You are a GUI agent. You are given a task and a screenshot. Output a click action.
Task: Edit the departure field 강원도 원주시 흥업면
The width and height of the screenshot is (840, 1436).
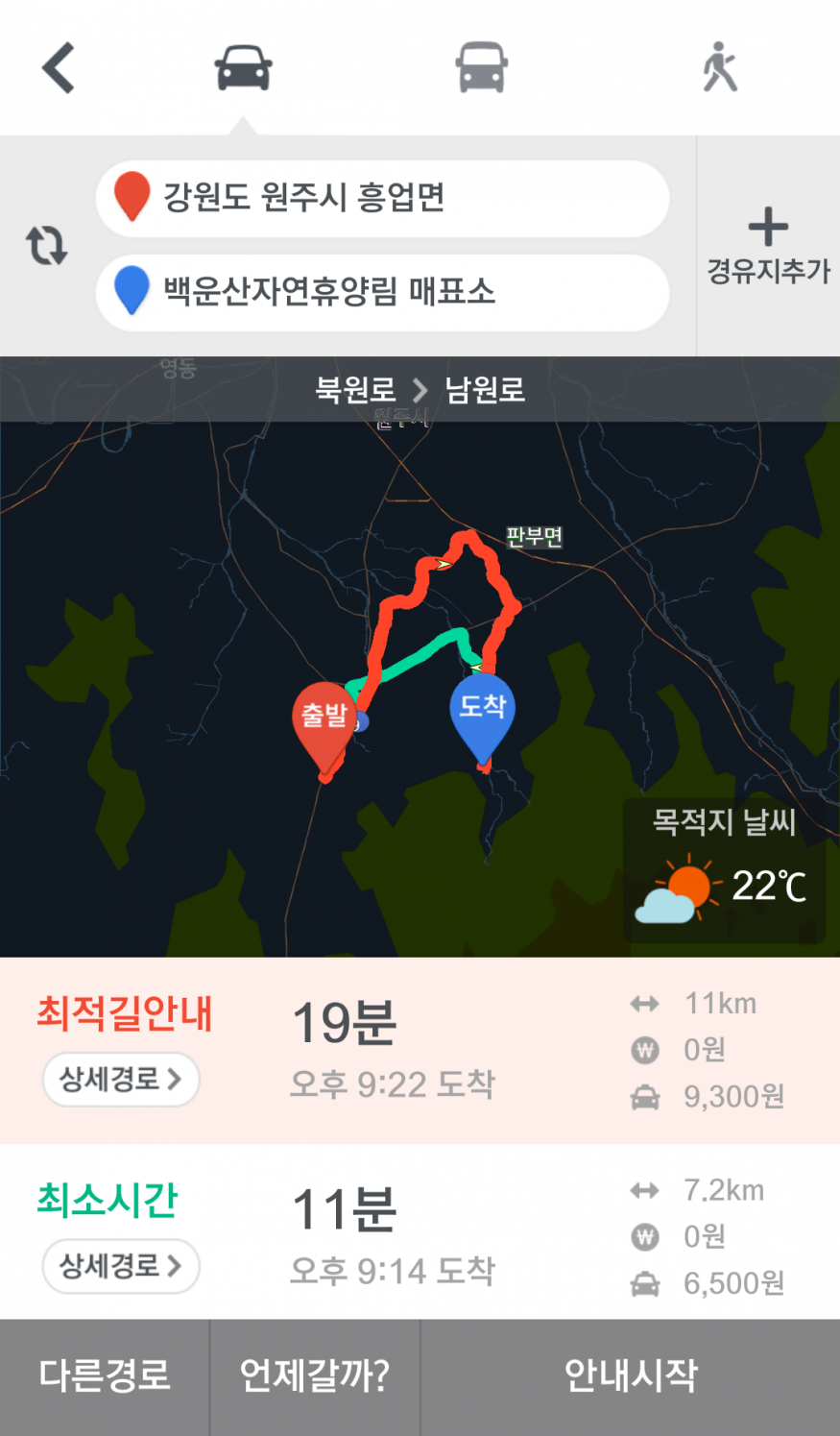(382, 198)
